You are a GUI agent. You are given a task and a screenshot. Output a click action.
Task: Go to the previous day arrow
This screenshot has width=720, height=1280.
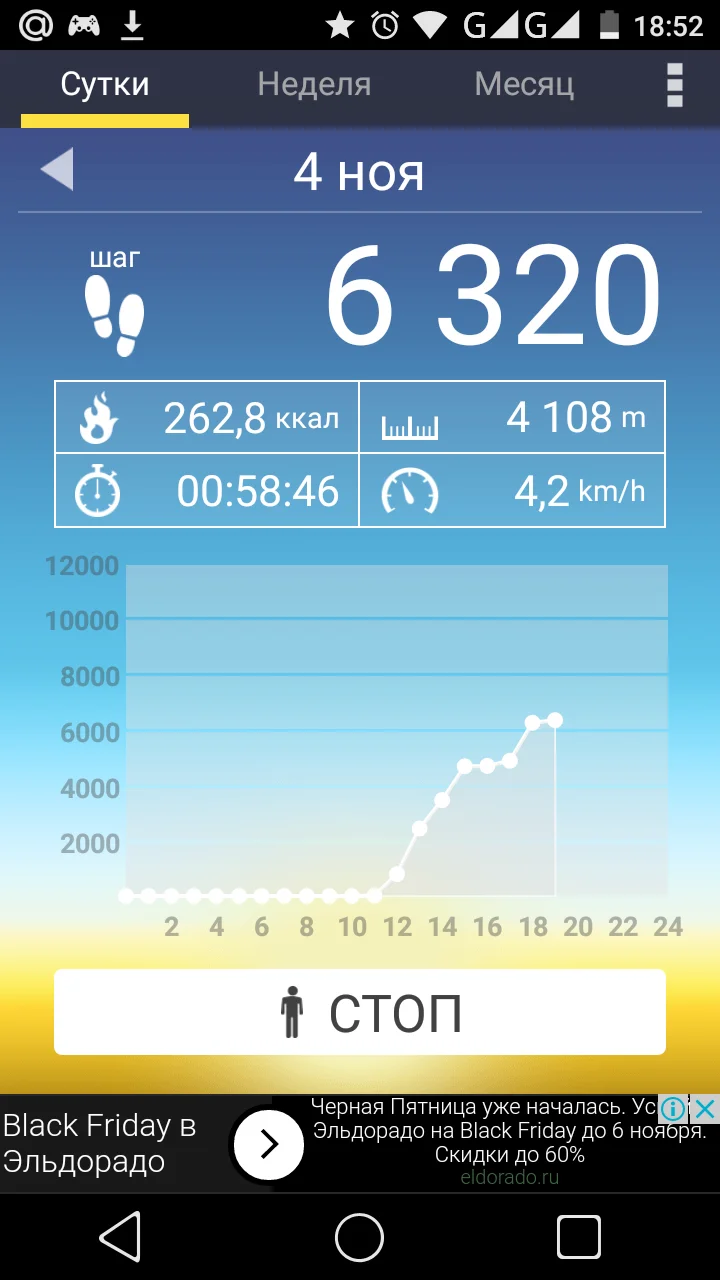click(x=57, y=170)
